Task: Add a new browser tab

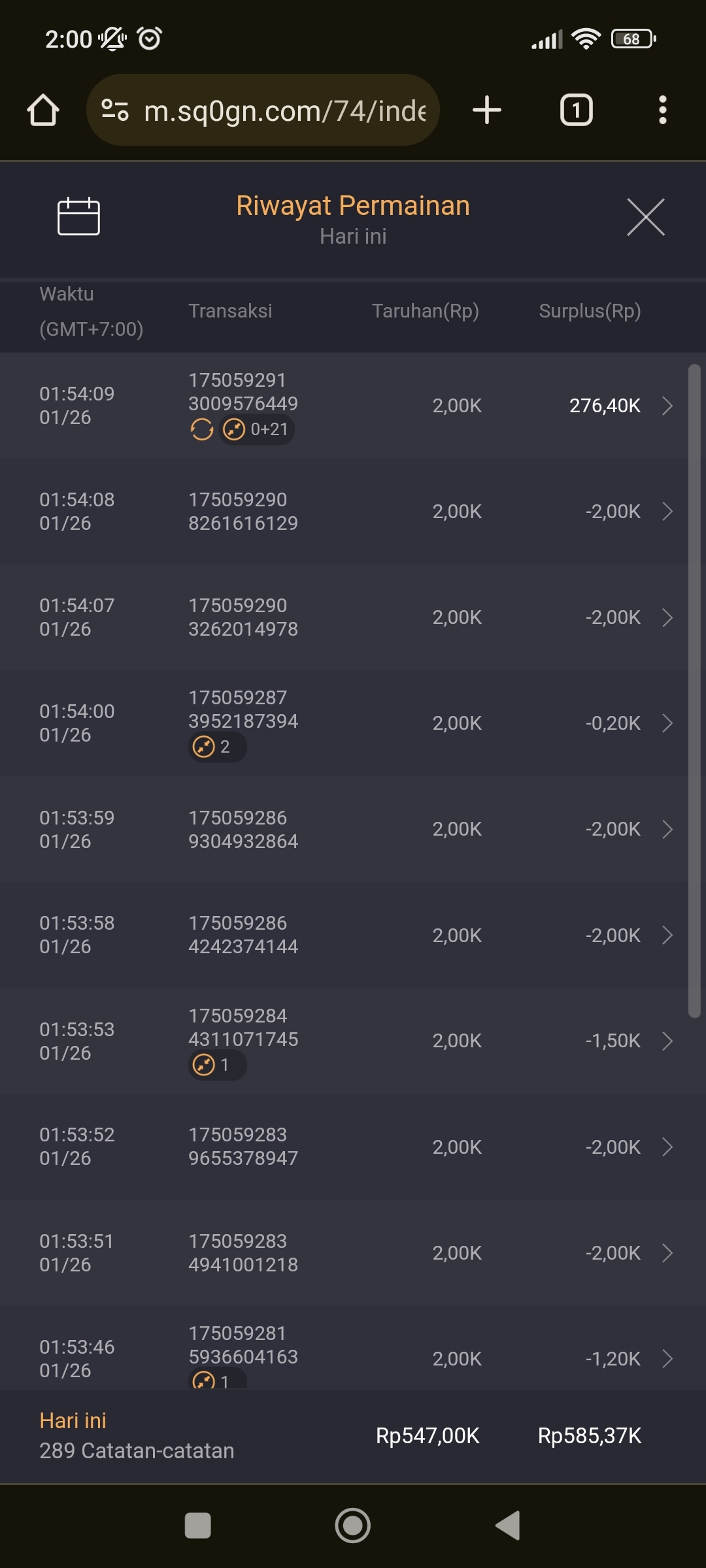Action: click(487, 110)
